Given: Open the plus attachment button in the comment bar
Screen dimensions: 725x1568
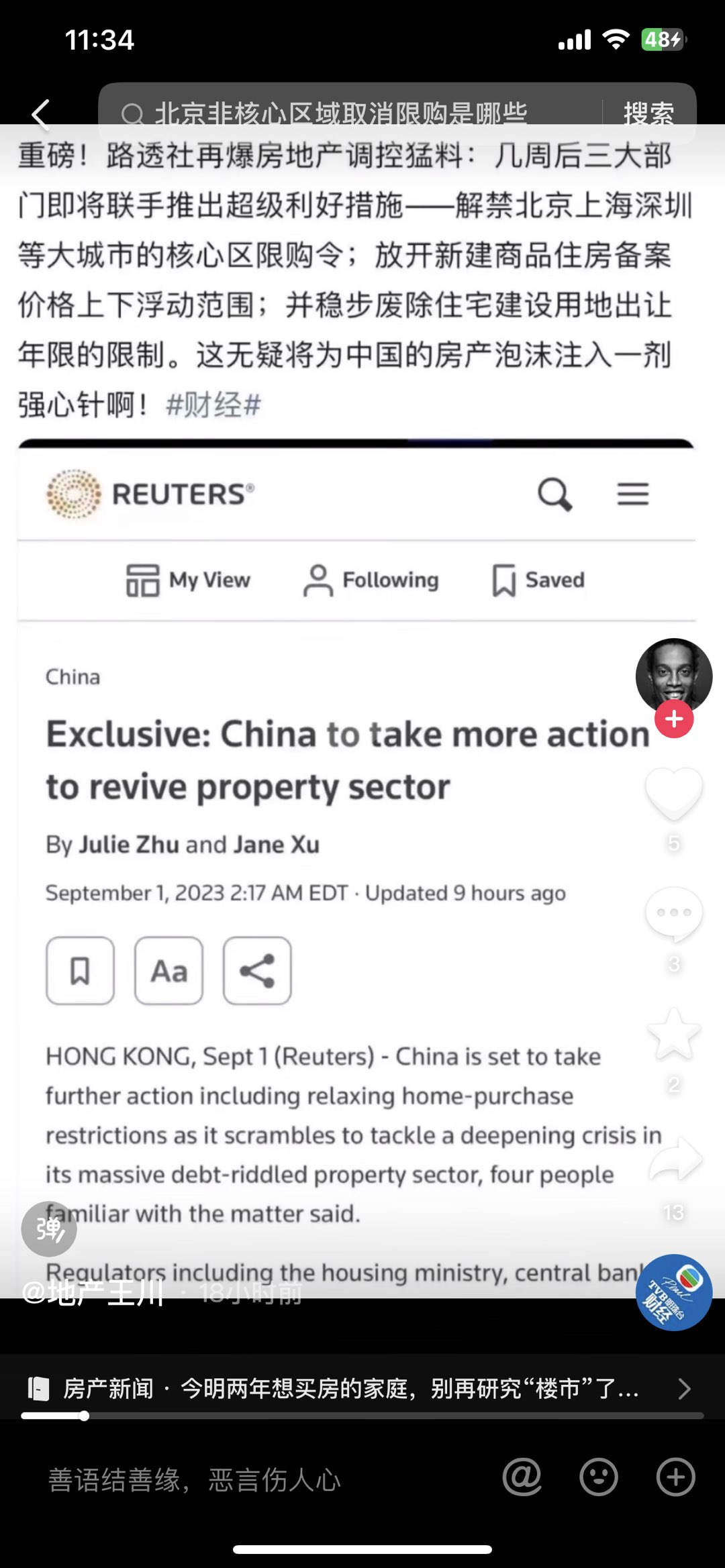Looking at the screenshot, I should click(x=675, y=1477).
